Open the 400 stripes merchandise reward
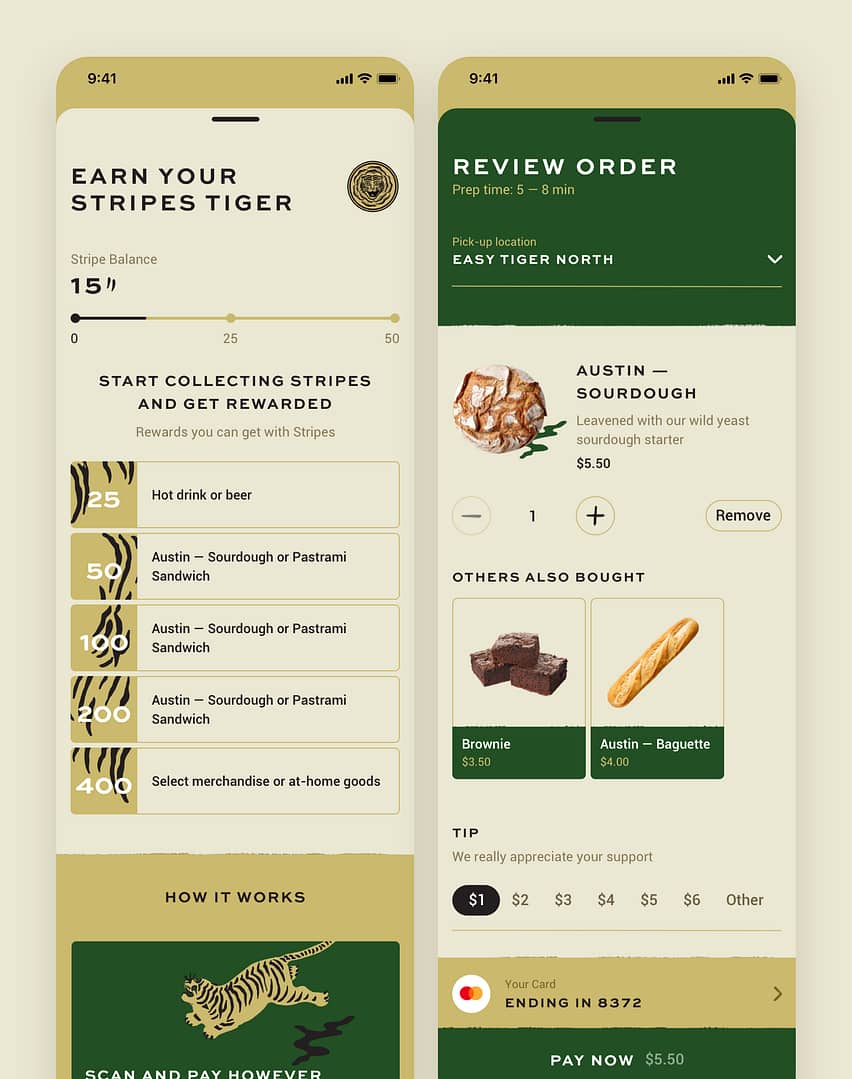Image resolution: width=852 pixels, height=1079 pixels. (x=235, y=781)
